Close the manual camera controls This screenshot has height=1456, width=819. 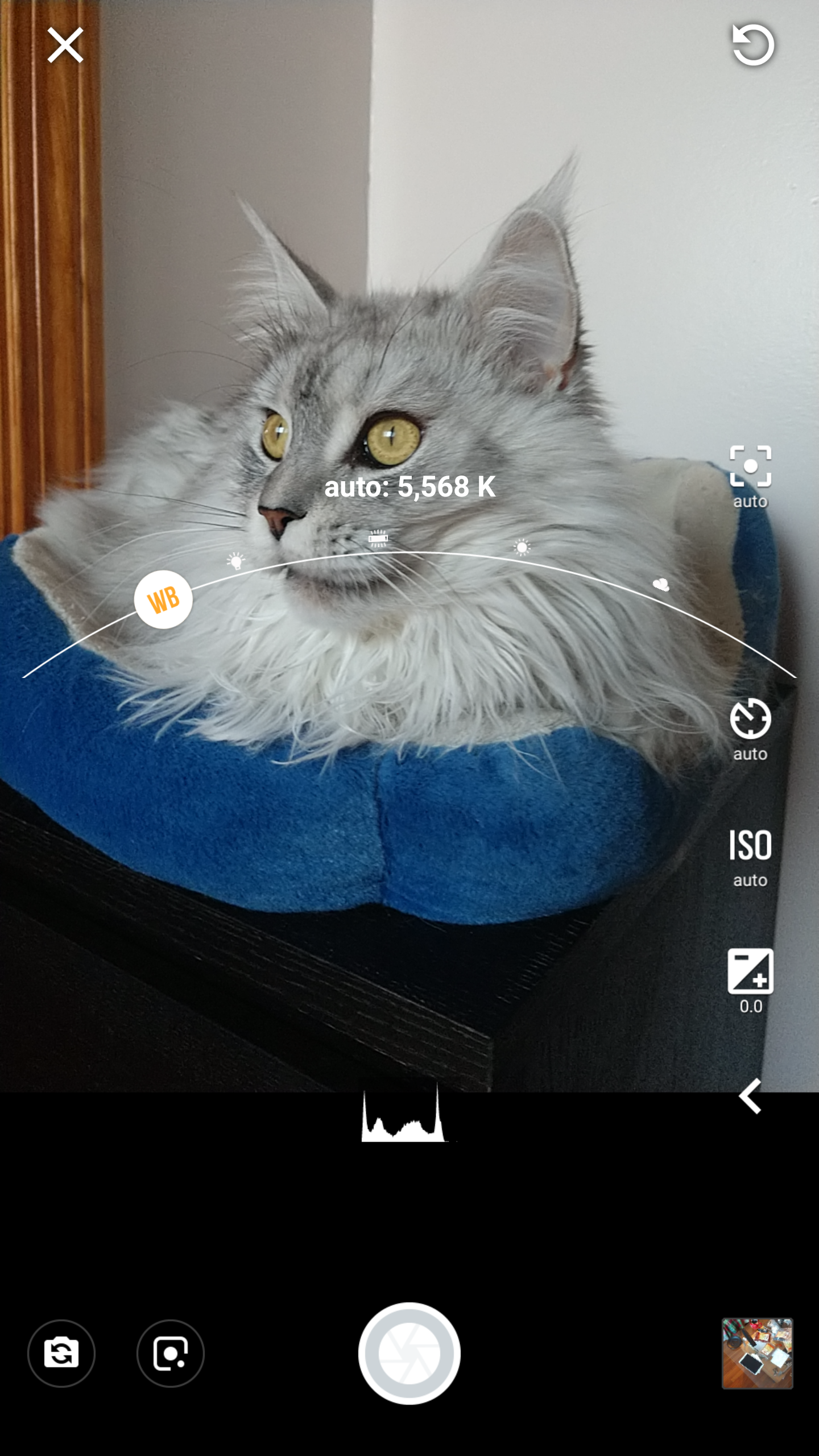pos(65,45)
